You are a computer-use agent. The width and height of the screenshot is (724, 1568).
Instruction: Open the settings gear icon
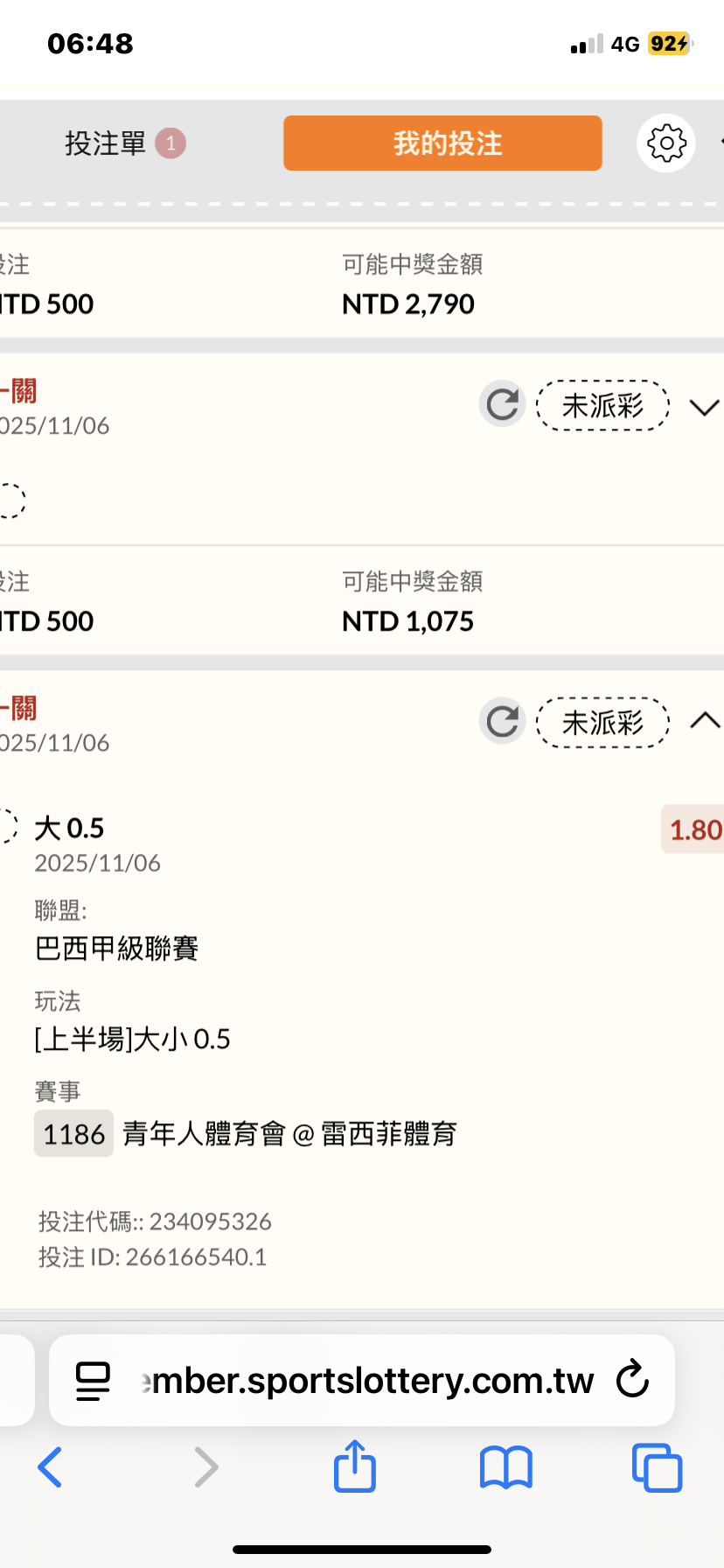coord(666,143)
